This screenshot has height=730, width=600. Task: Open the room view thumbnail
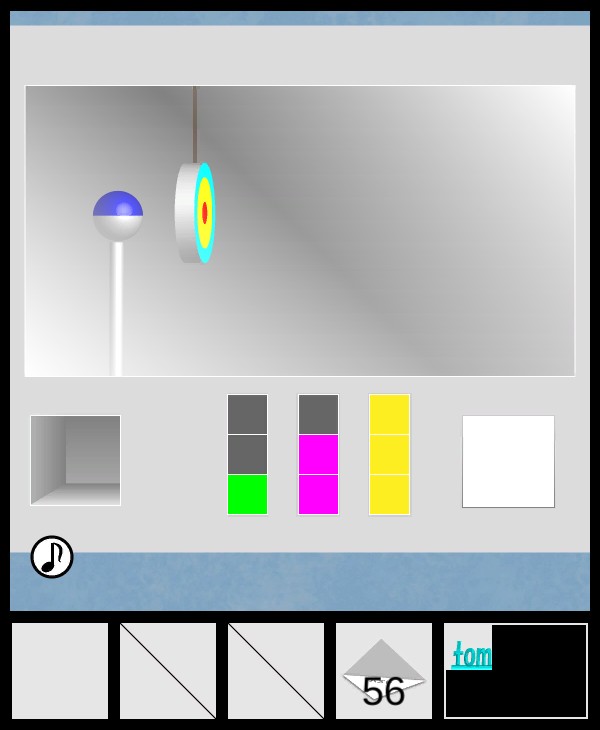[76, 460]
